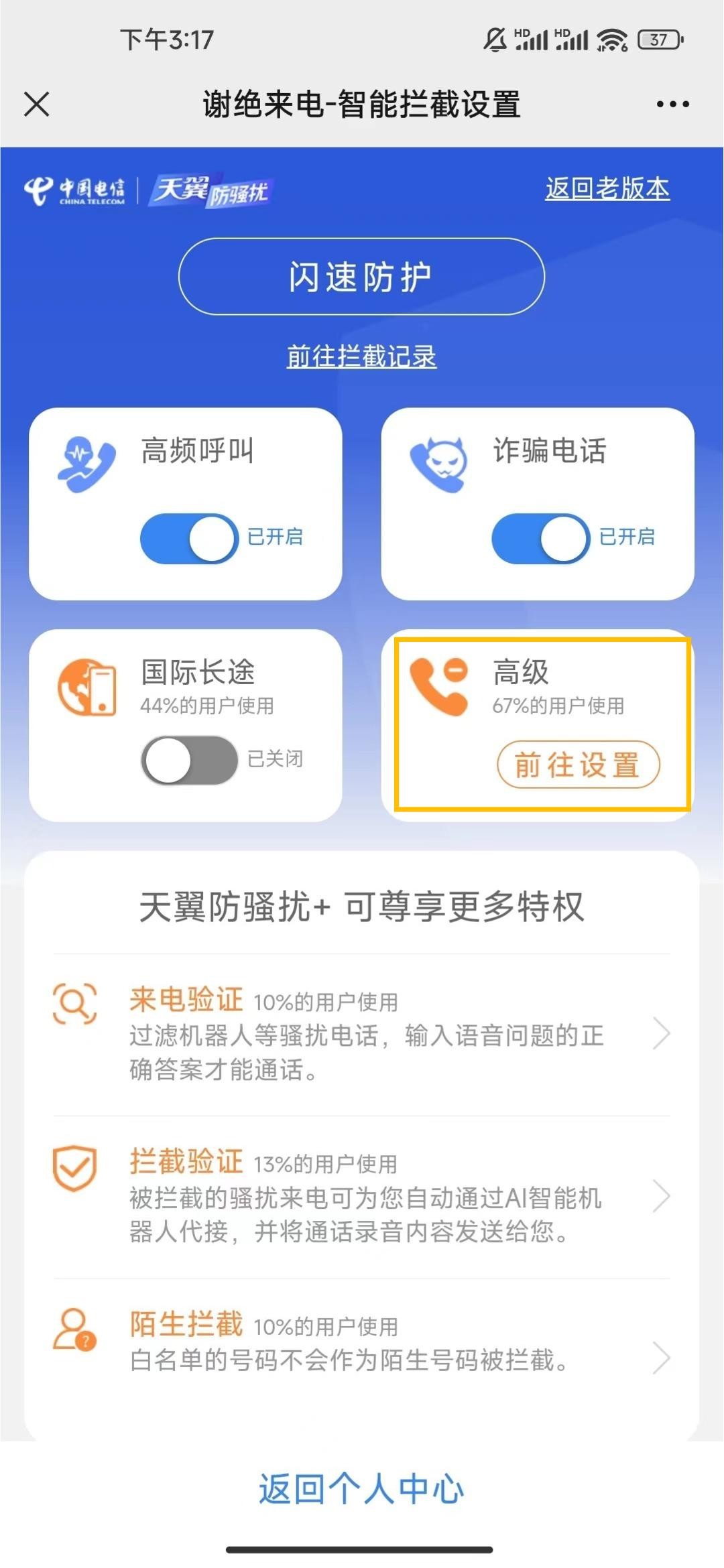Tap the 闪速防护 button
Screen dimensions: 724x1568
(x=361, y=277)
